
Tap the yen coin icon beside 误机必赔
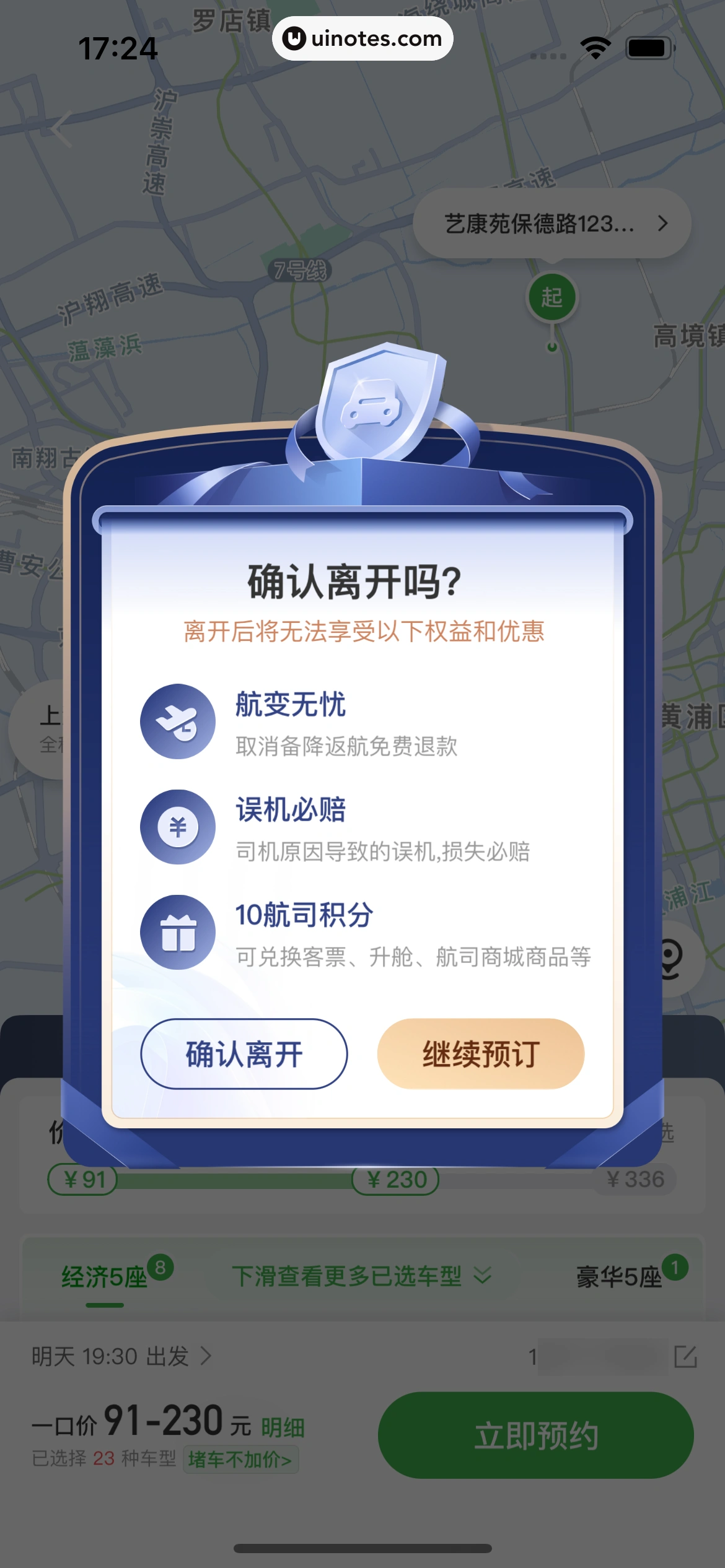point(177,827)
